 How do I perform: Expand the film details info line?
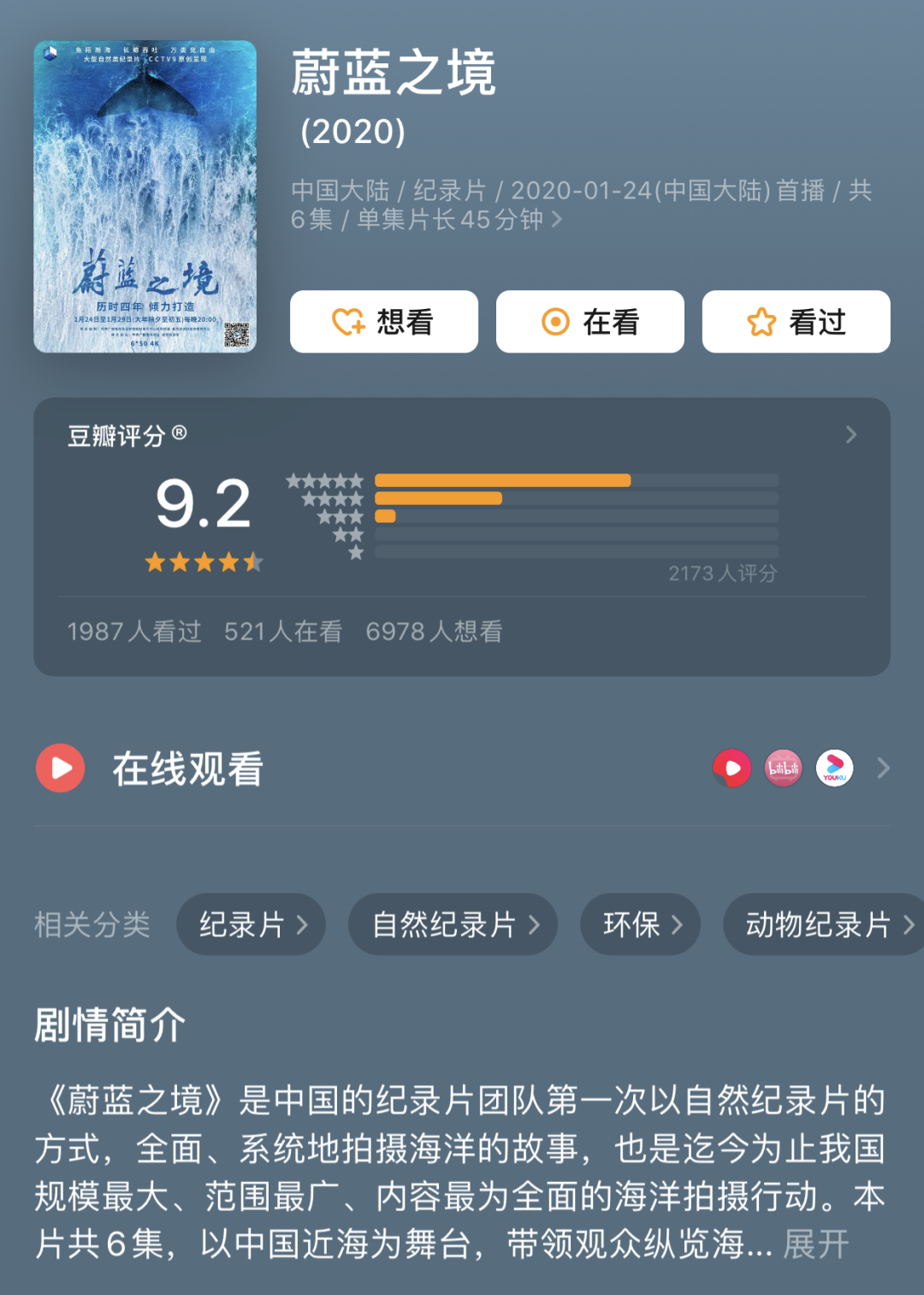(557, 220)
